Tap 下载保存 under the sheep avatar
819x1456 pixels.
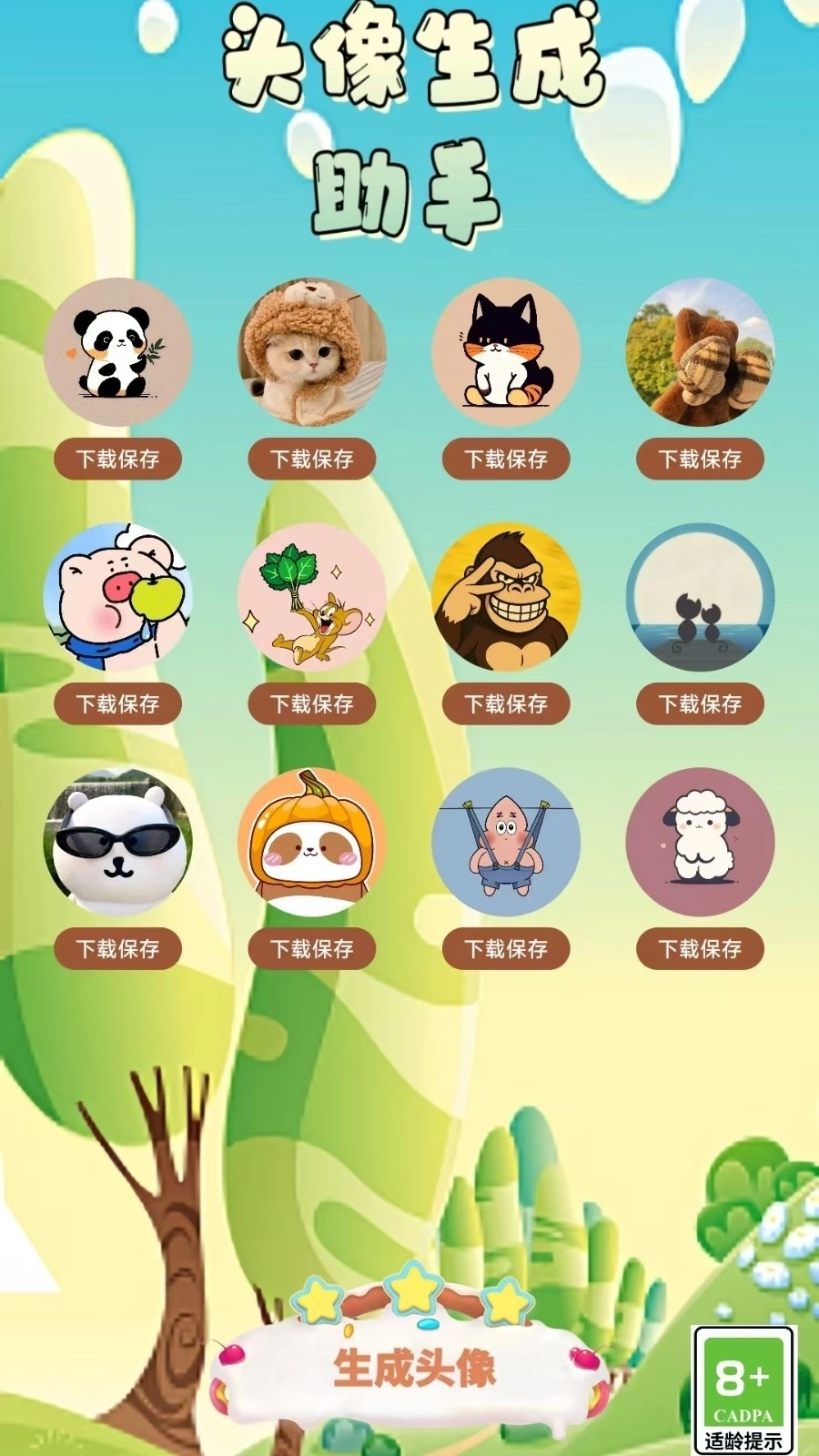(699, 948)
